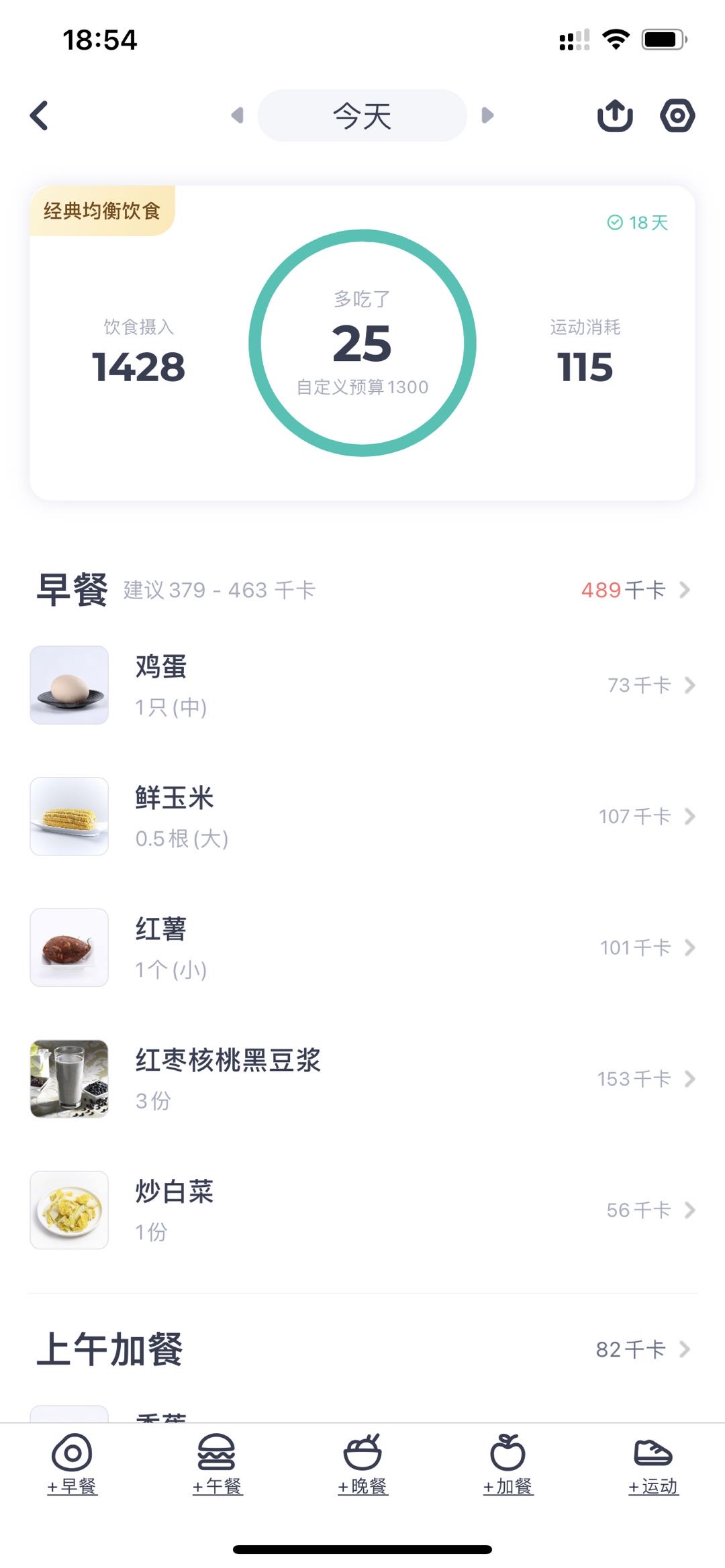Go back using the top-left arrow
725x1568 pixels.
tap(40, 115)
